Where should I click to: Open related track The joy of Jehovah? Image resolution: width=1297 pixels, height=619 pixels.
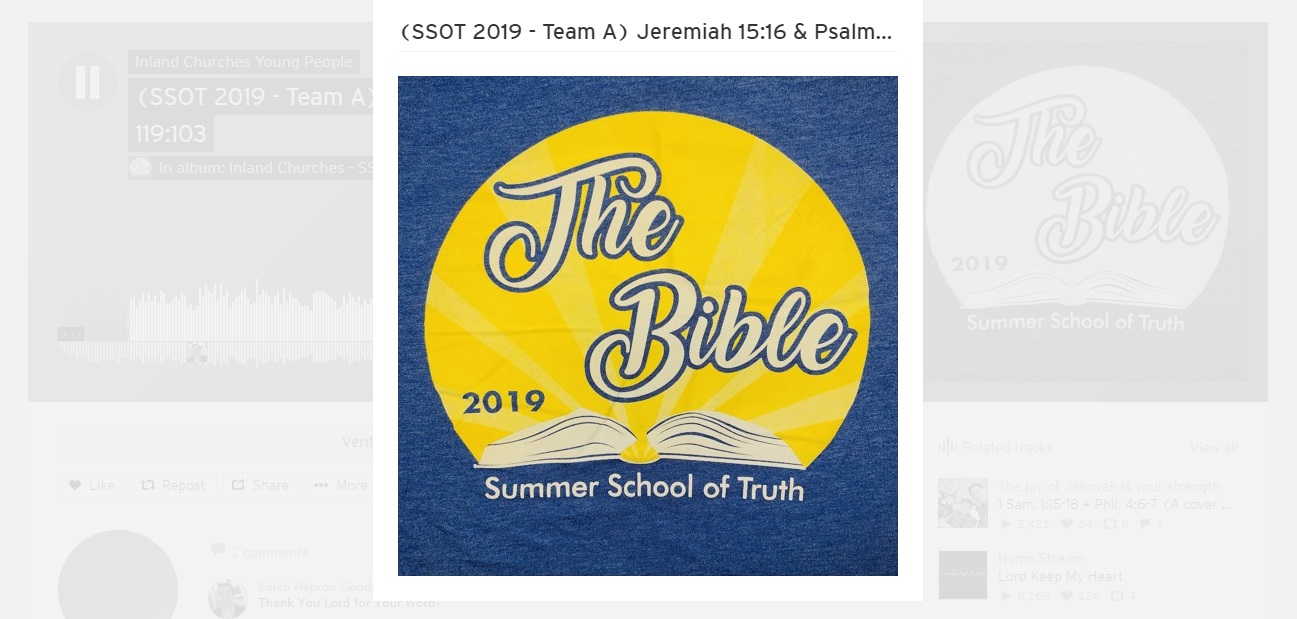[x=1108, y=487]
